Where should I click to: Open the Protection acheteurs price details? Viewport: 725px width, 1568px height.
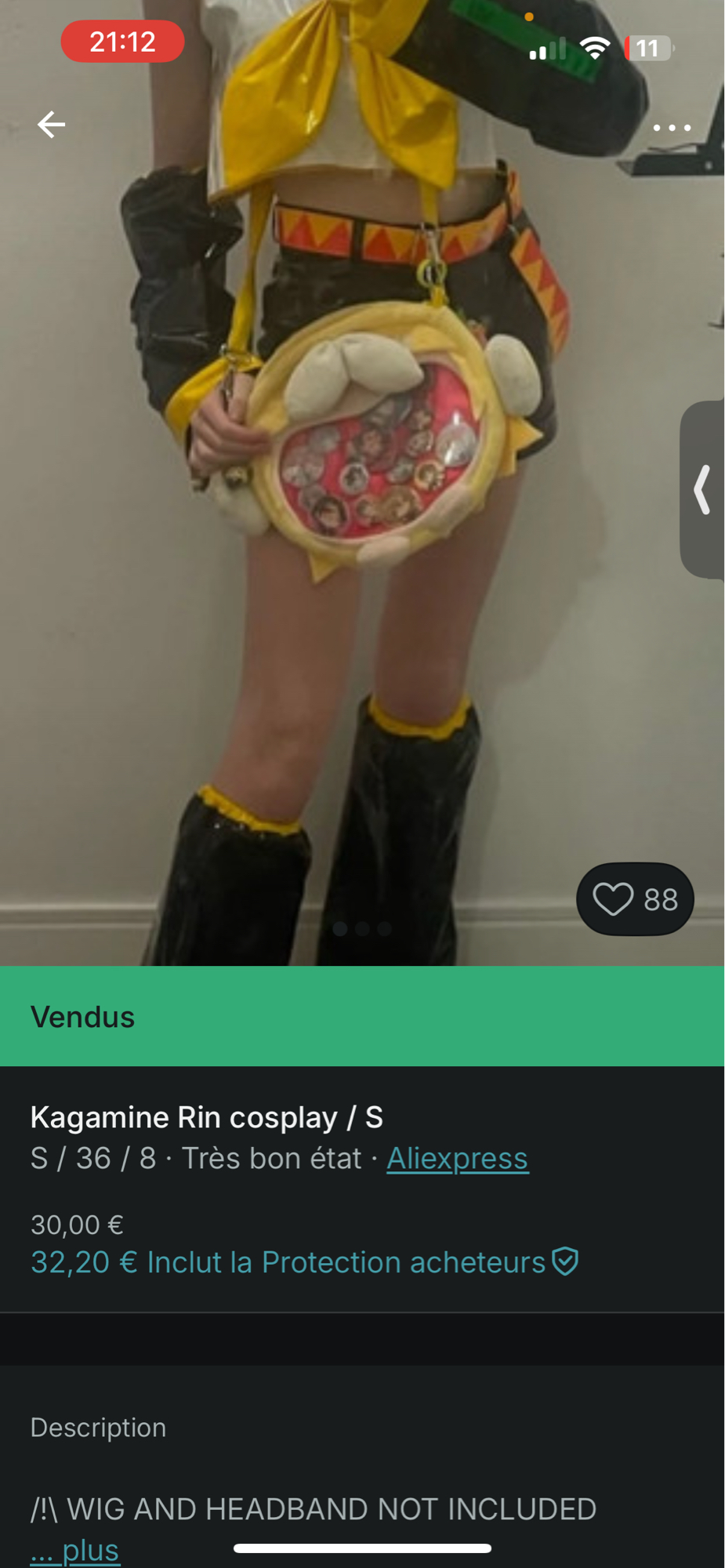coord(304,1262)
